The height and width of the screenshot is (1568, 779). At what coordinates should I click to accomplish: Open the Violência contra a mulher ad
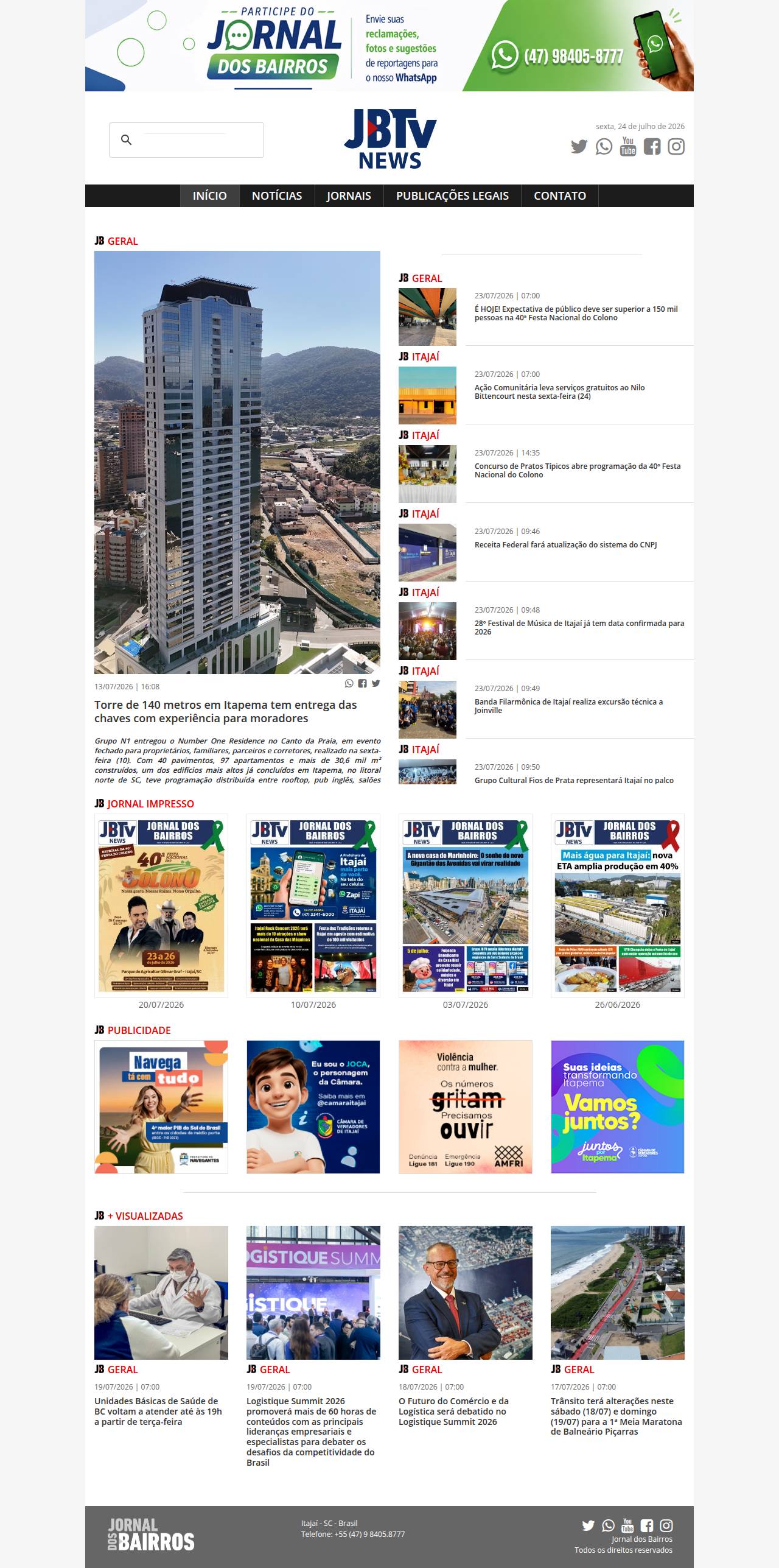click(466, 1106)
